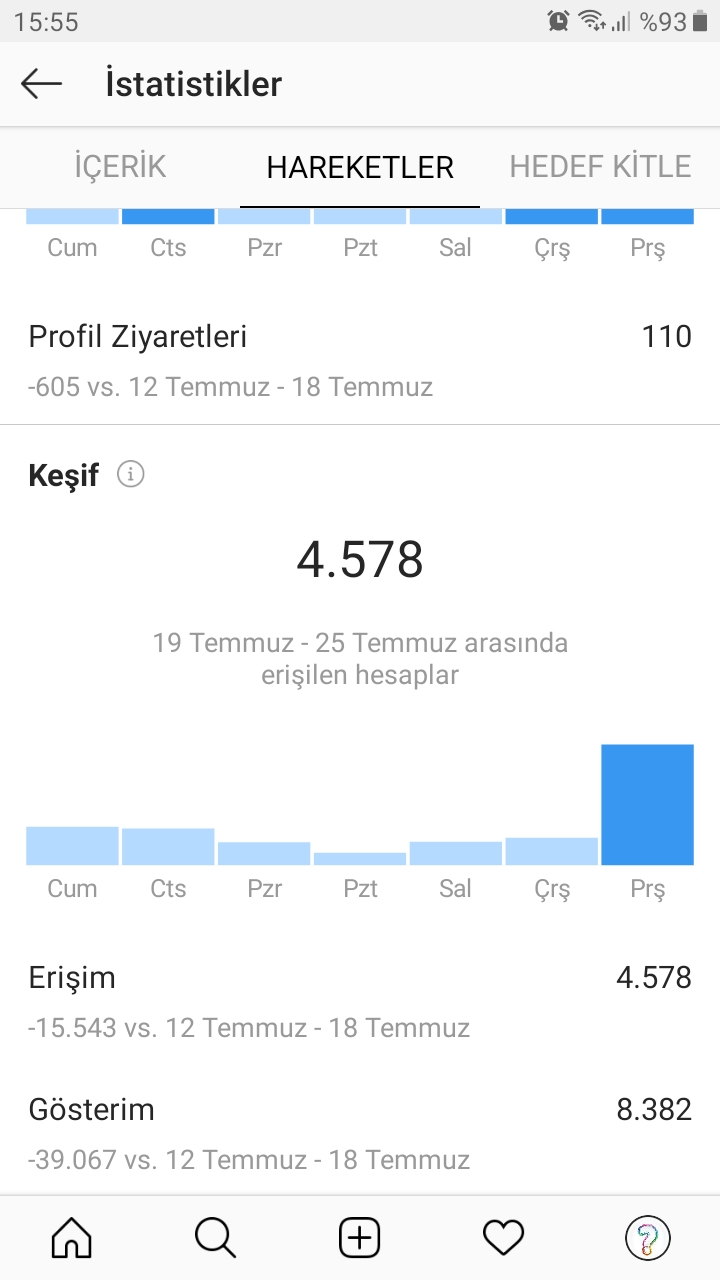
Task: Select the HAREKETLER tab
Action: click(360, 167)
